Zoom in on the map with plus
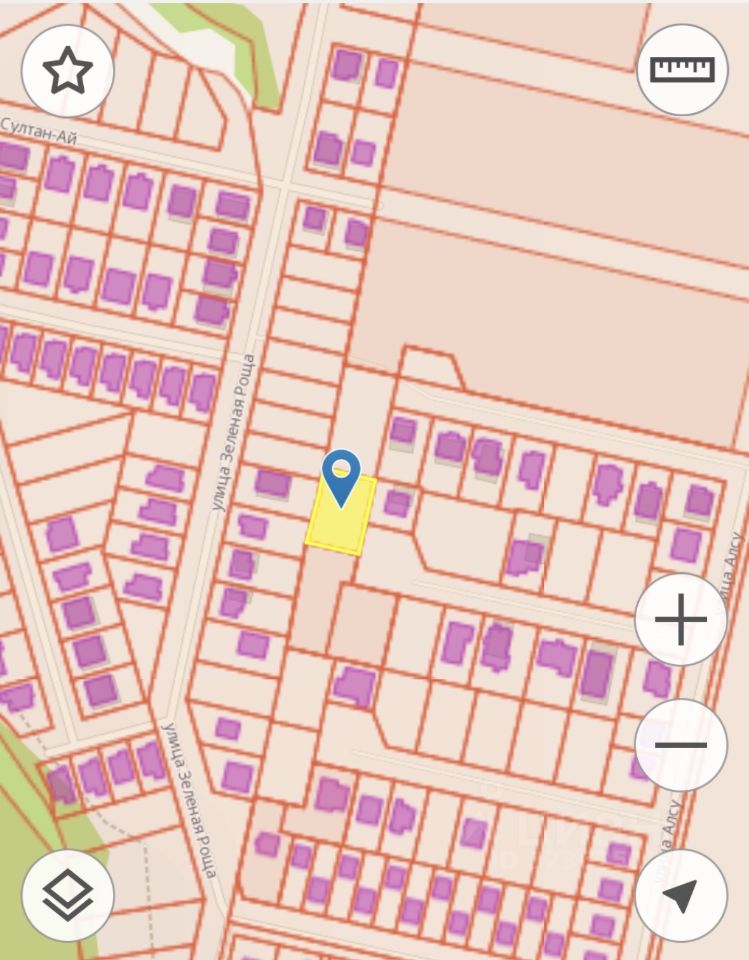Image resolution: width=749 pixels, height=960 pixels. [x=680, y=620]
